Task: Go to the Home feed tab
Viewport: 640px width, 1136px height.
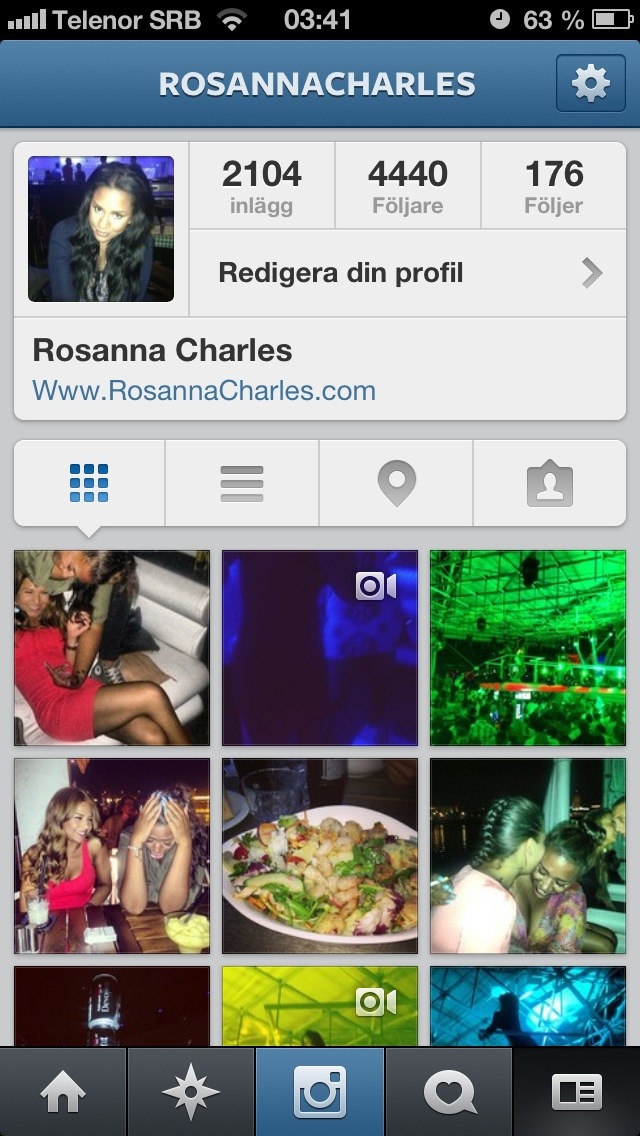Action: [x=63, y=1092]
